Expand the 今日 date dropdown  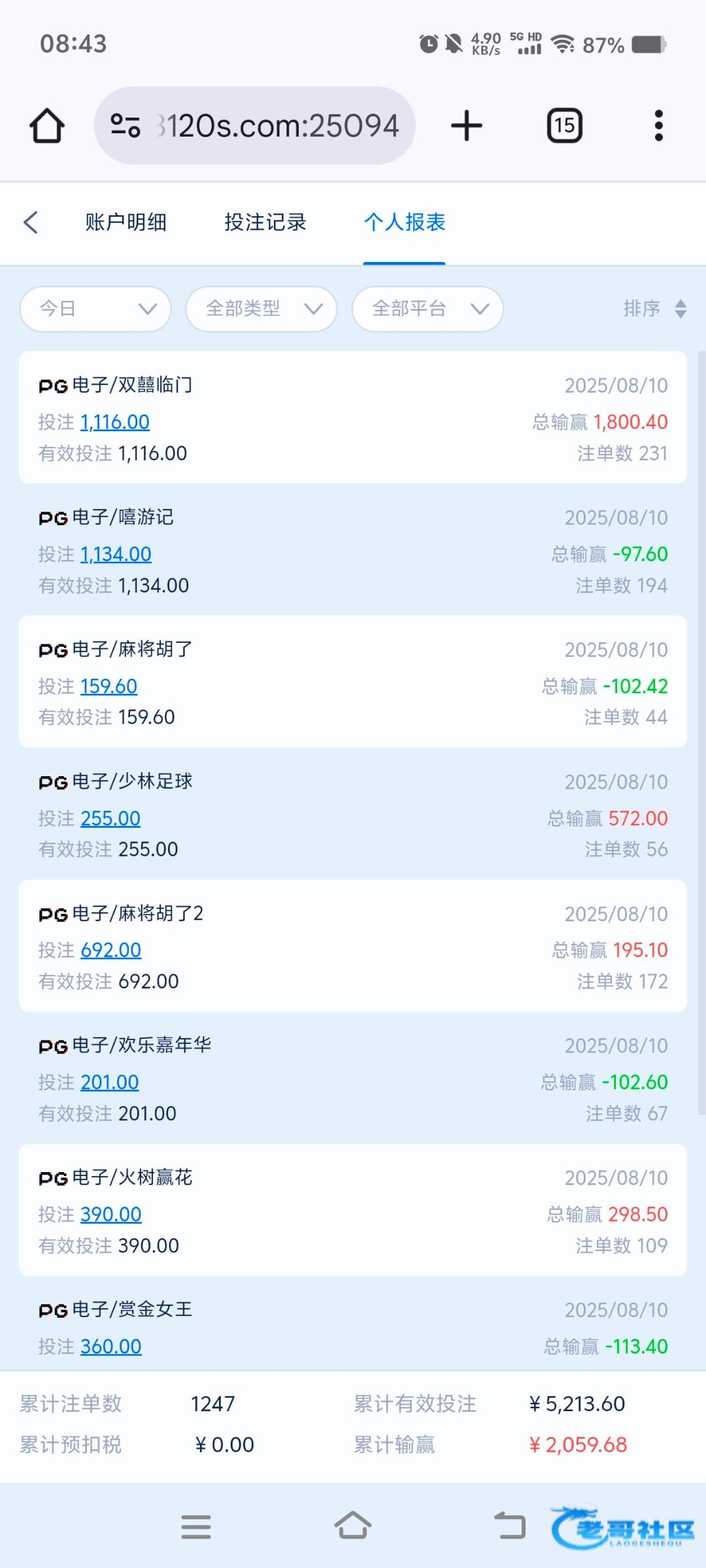point(95,308)
